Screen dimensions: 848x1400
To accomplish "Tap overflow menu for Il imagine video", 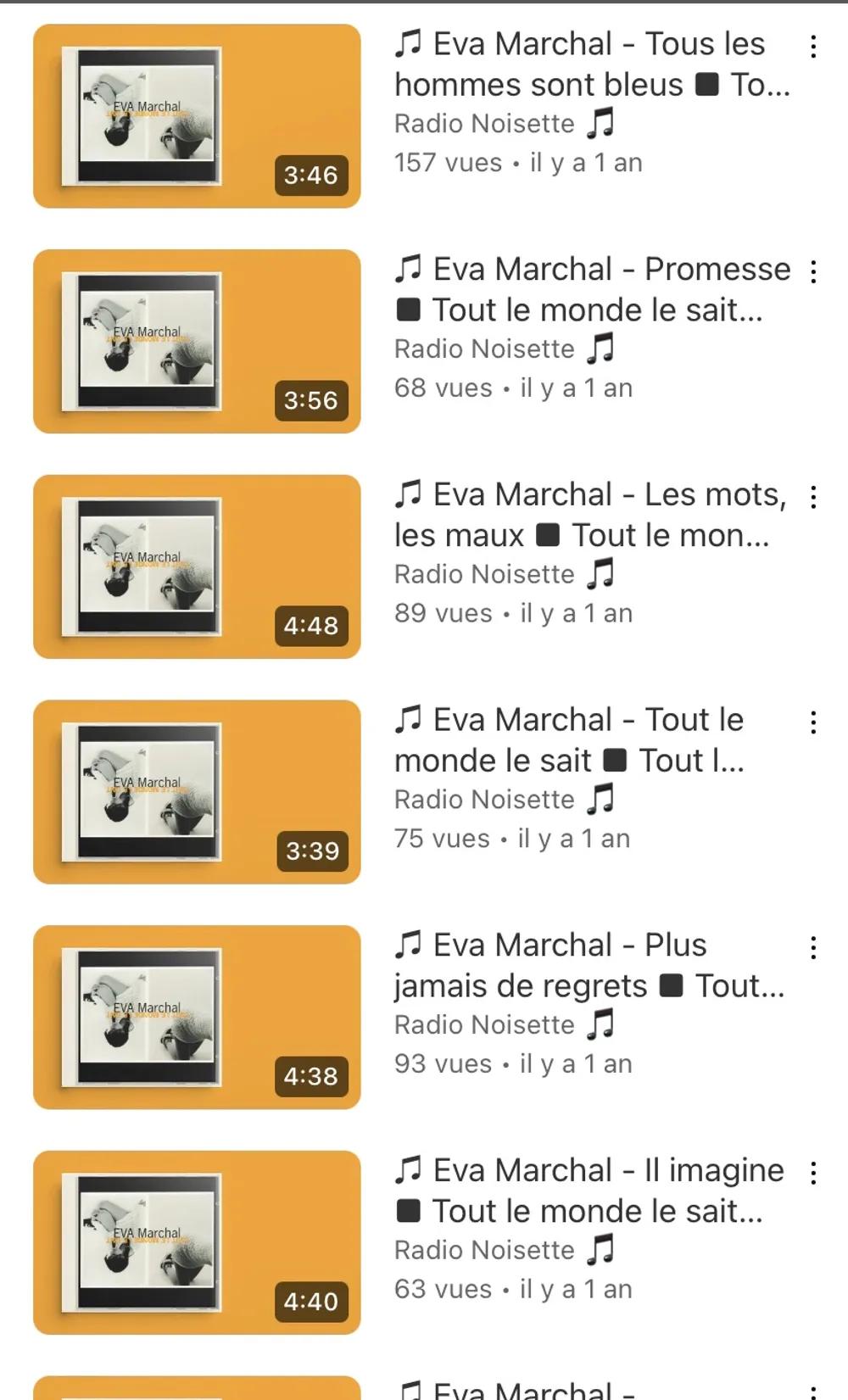I will click(x=813, y=1173).
